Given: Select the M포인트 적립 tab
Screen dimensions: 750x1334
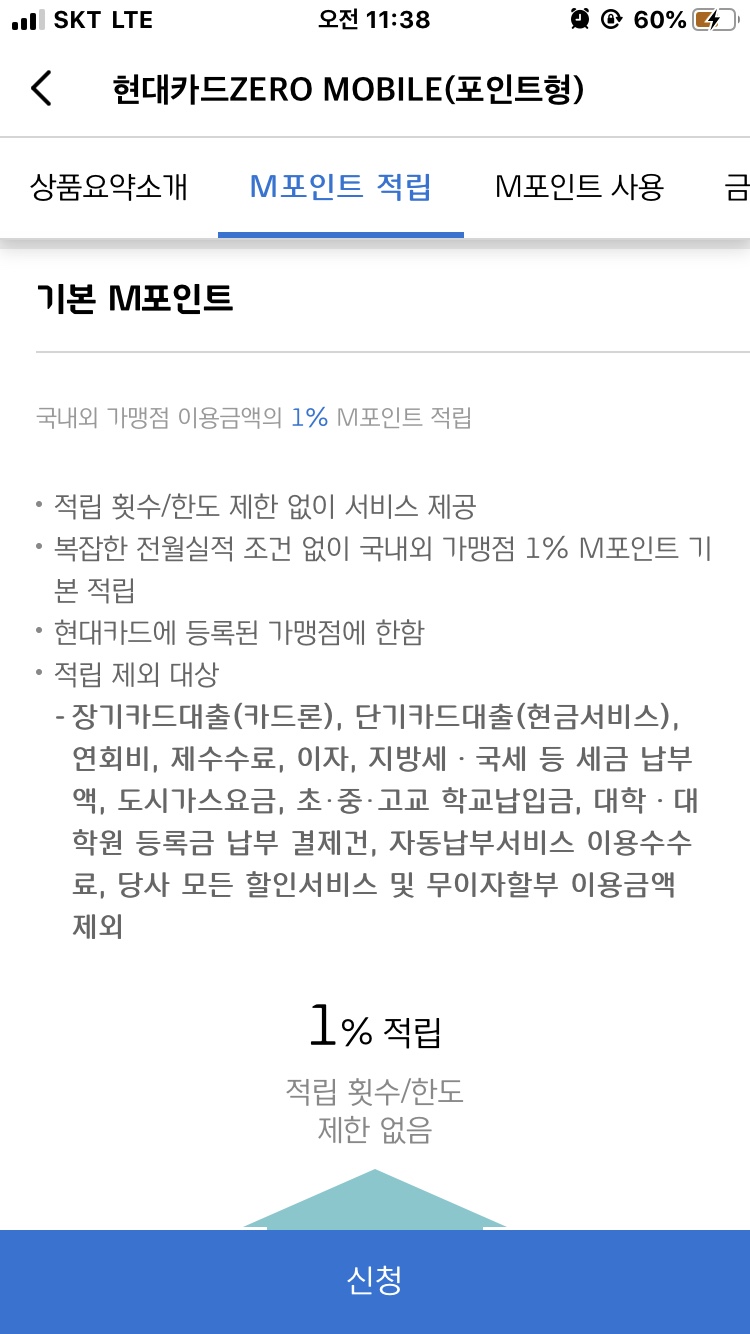Looking at the screenshot, I should pos(340,187).
